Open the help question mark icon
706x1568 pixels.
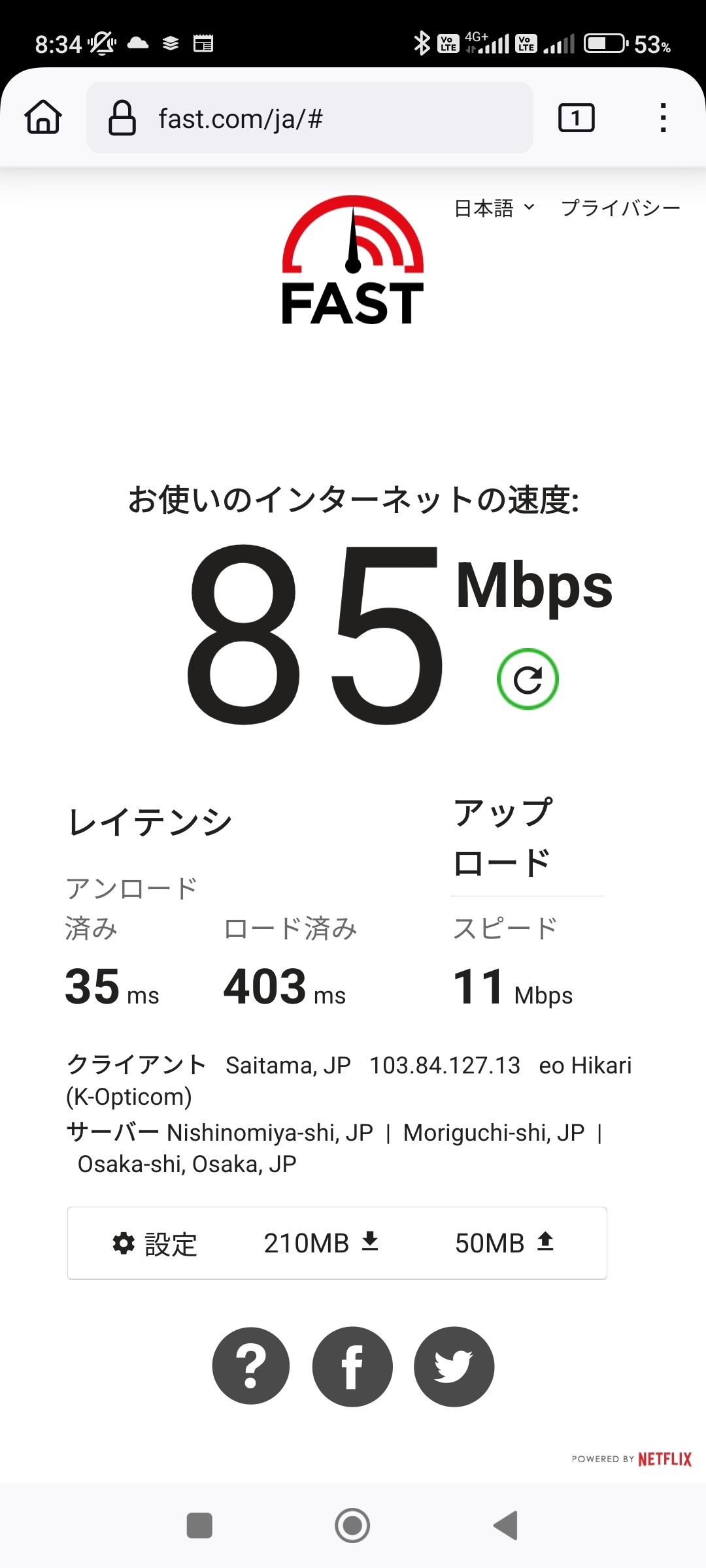pyautogui.click(x=251, y=1366)
